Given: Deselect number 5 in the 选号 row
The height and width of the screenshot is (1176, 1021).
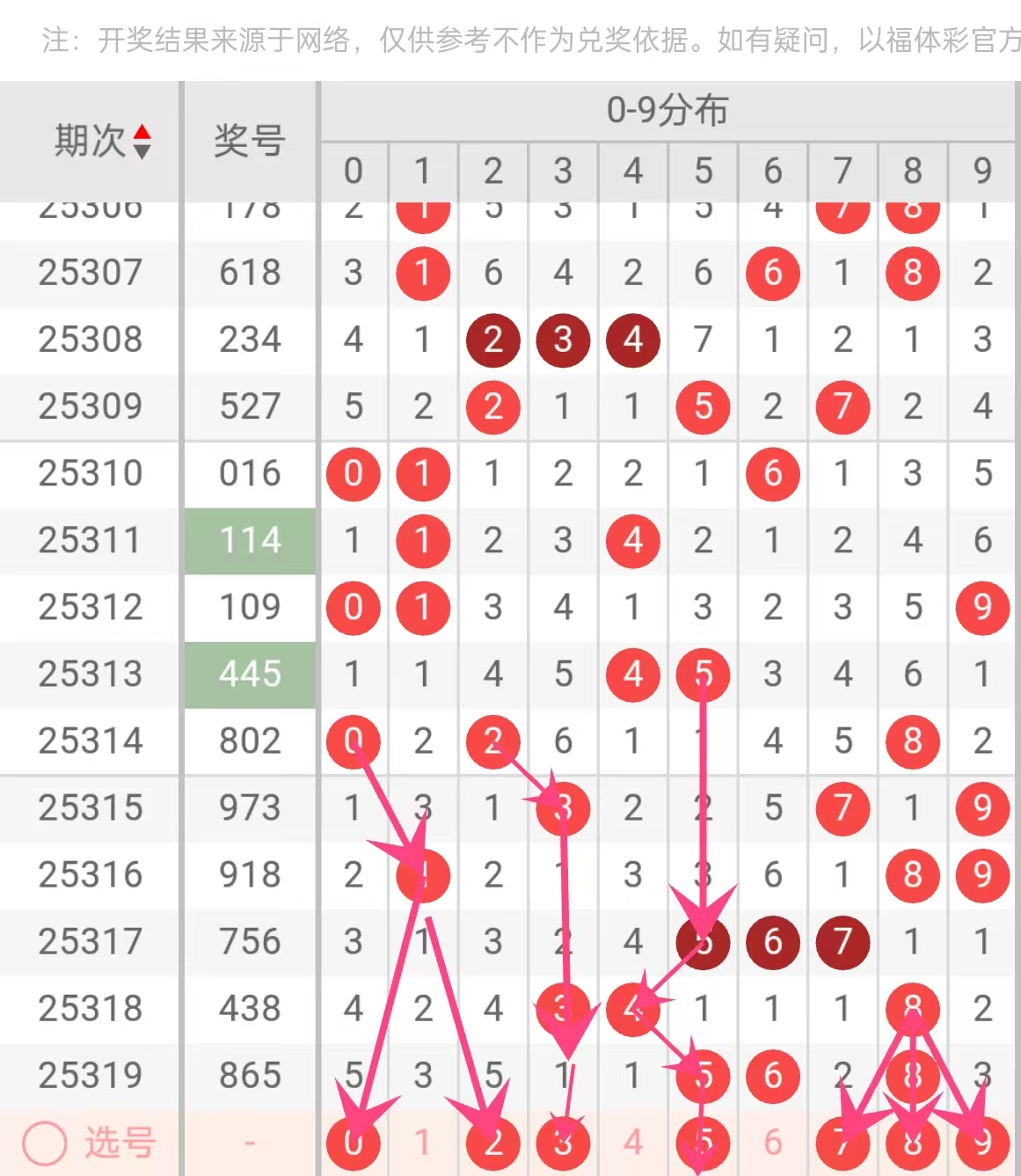Looking at the screenshot, I should click(x=703, y=1143).
